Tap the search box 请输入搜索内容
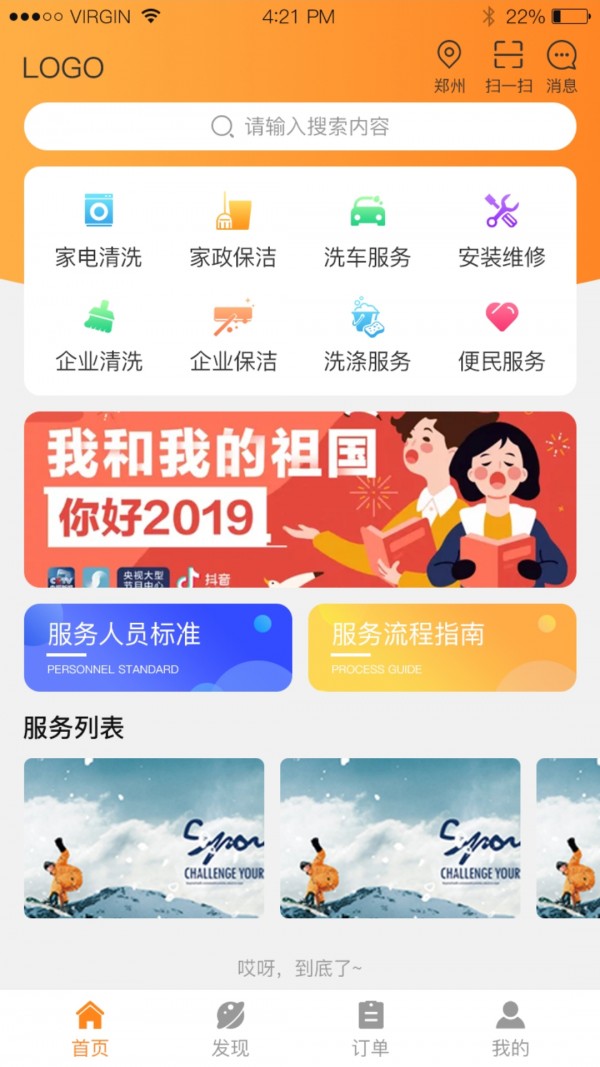This screenshot has width=600, height=1067. click(x=300, y=127)
